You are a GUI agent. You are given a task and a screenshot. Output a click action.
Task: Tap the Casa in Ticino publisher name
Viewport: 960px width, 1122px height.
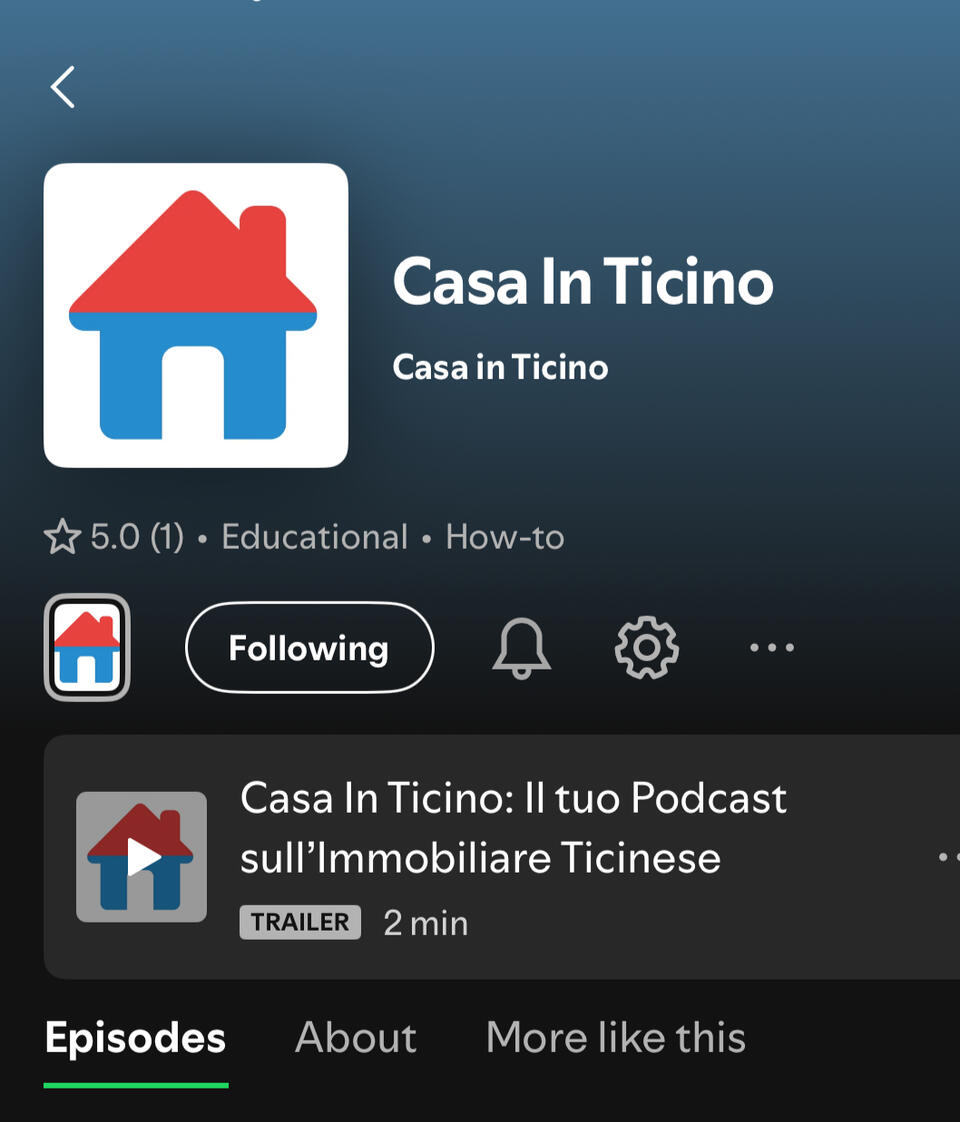501,368
